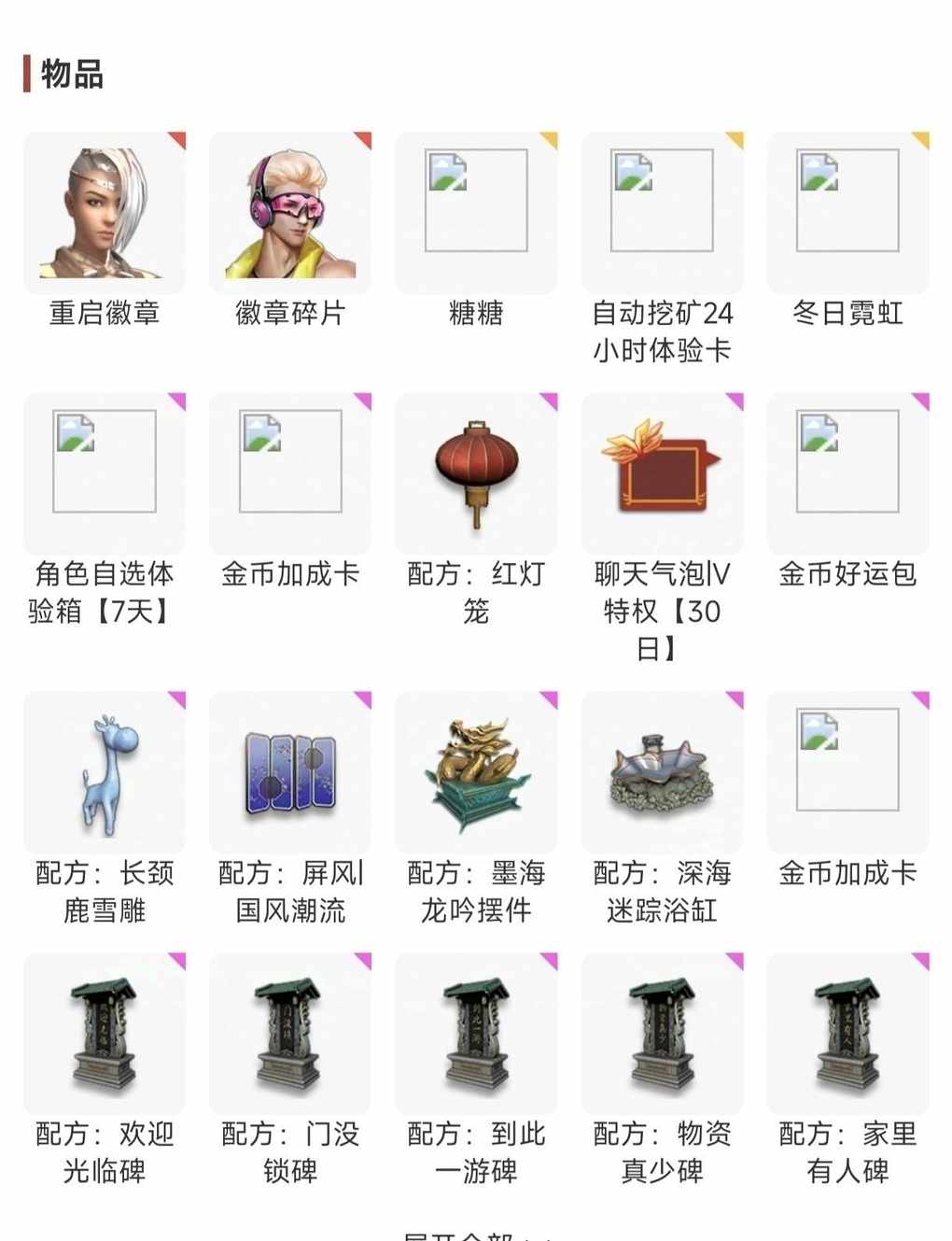Select the 金币好运包 item
This screenshot has width=952, height=1241.
pyautogui.click(x=847, y=474)
